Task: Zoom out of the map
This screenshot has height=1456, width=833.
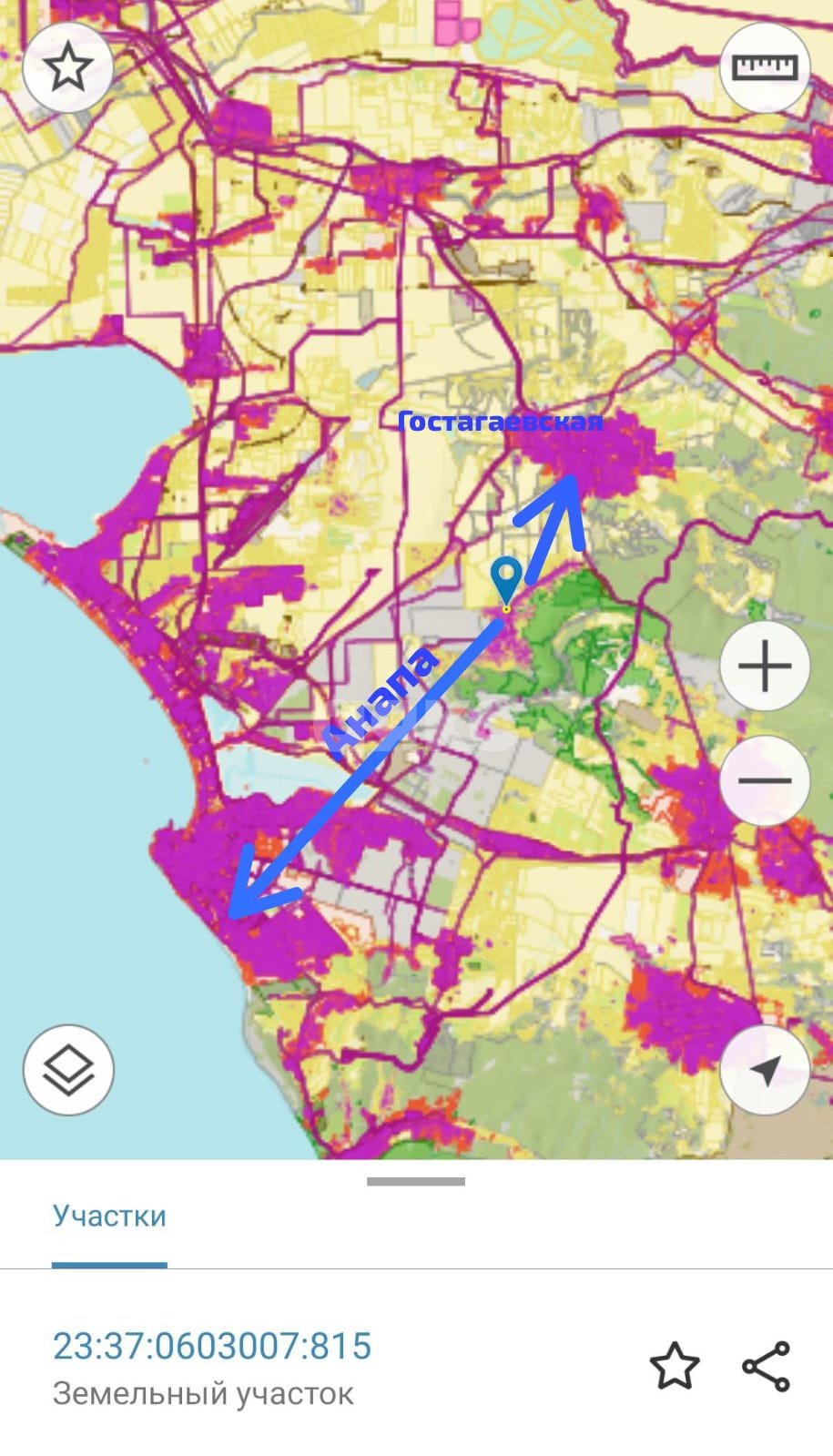Action: pyautogui.click(x=765, y=780)
